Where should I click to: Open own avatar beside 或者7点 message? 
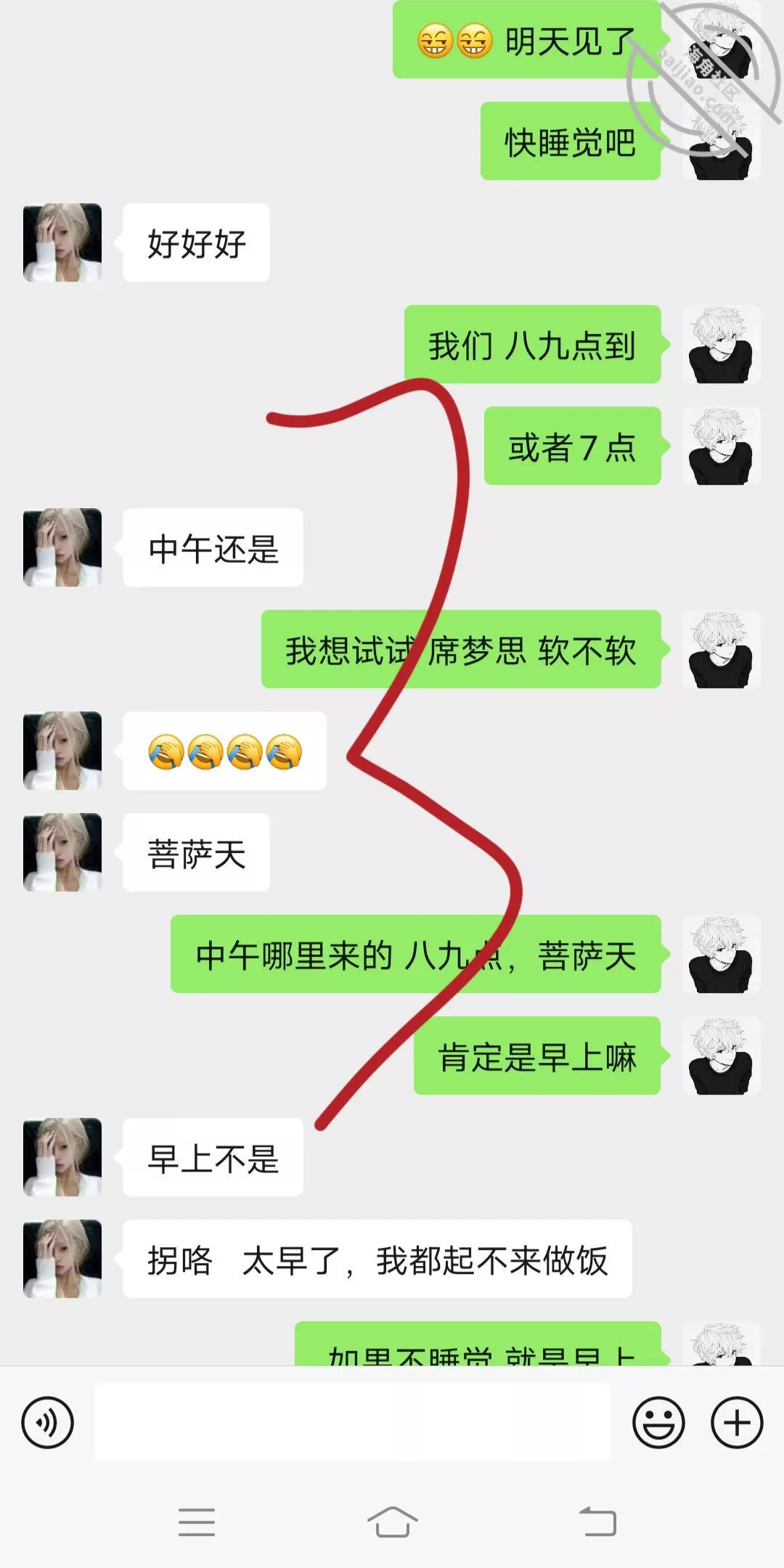[722, 446]
